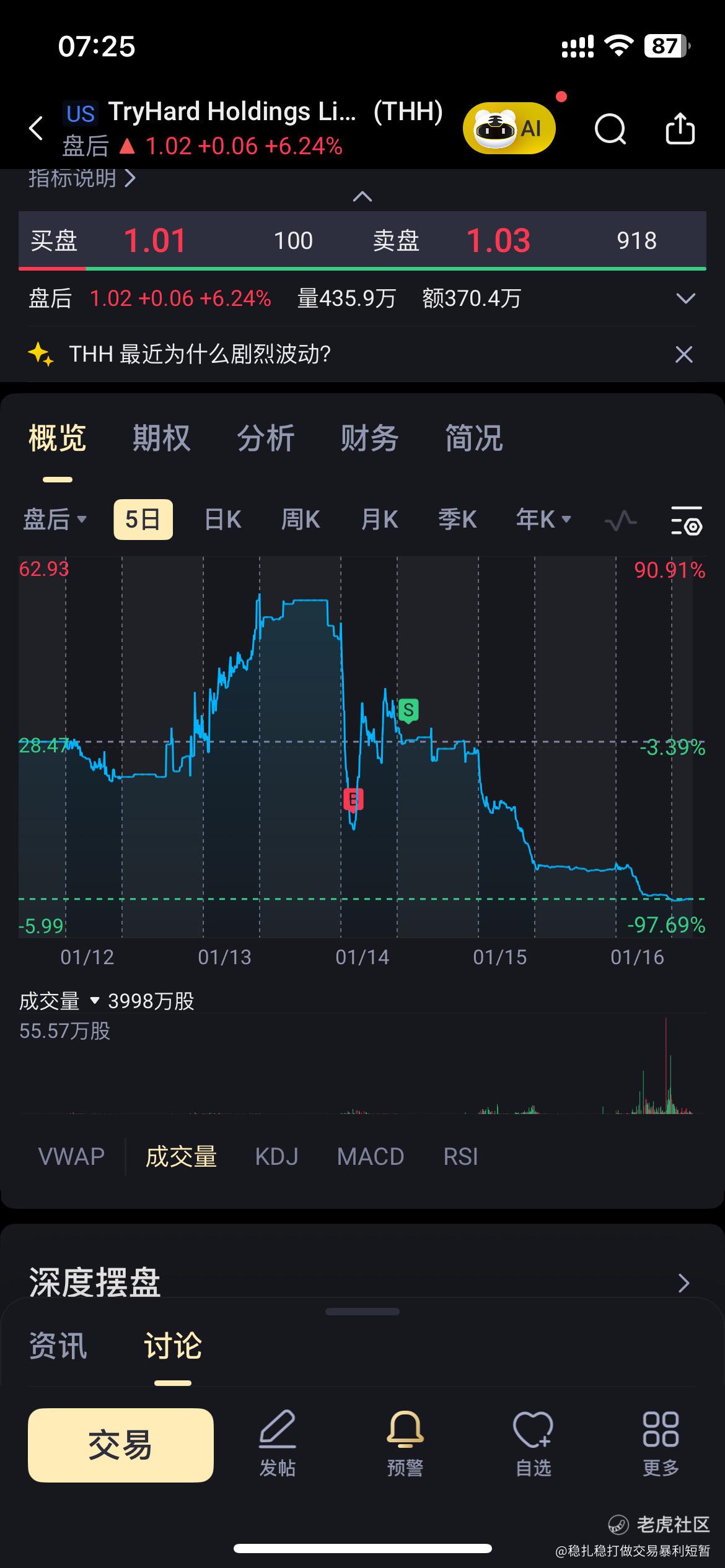Go back using the top-left arrow

(x=37, y=129)
